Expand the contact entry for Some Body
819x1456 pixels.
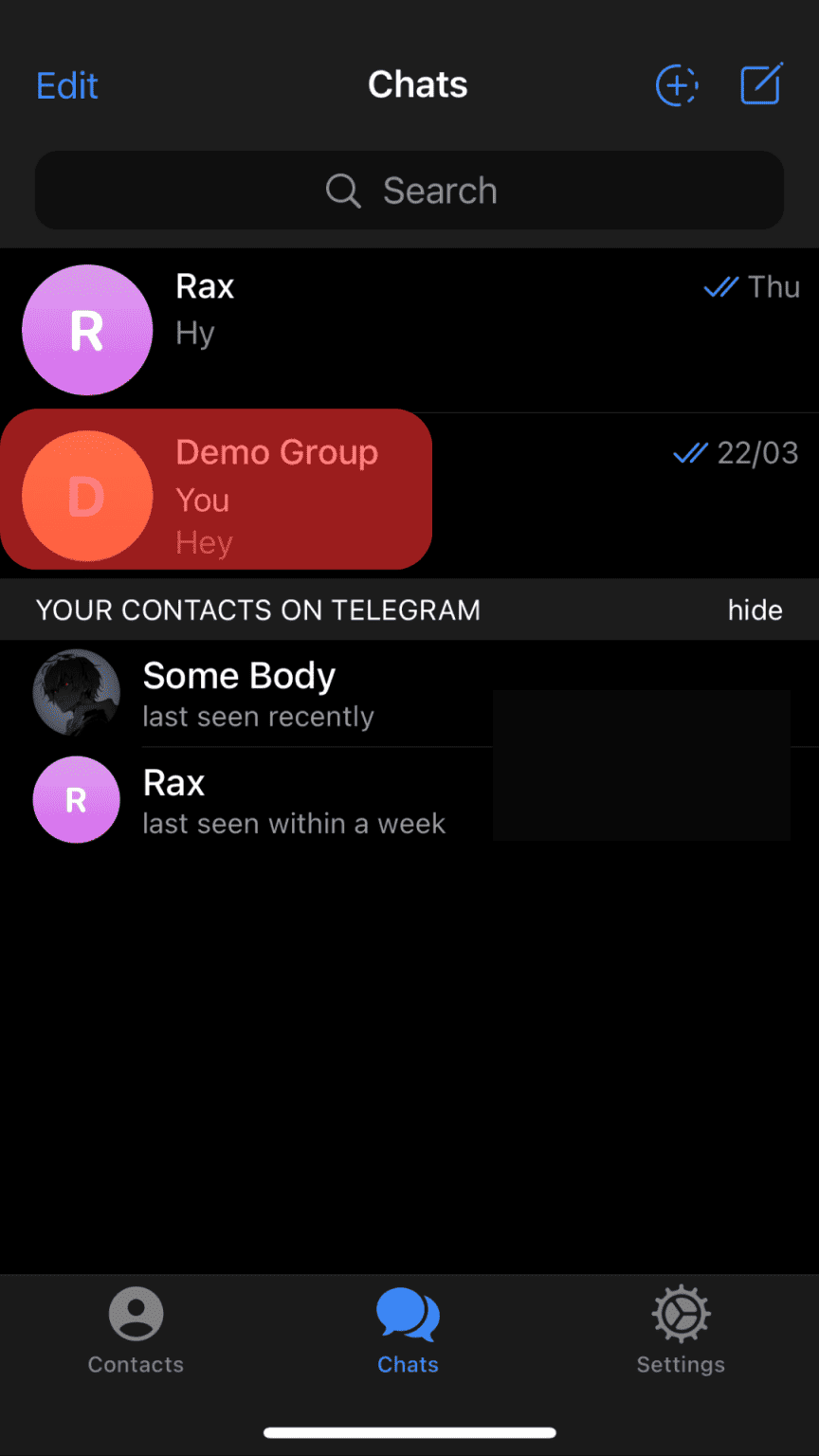click(284, 693)
